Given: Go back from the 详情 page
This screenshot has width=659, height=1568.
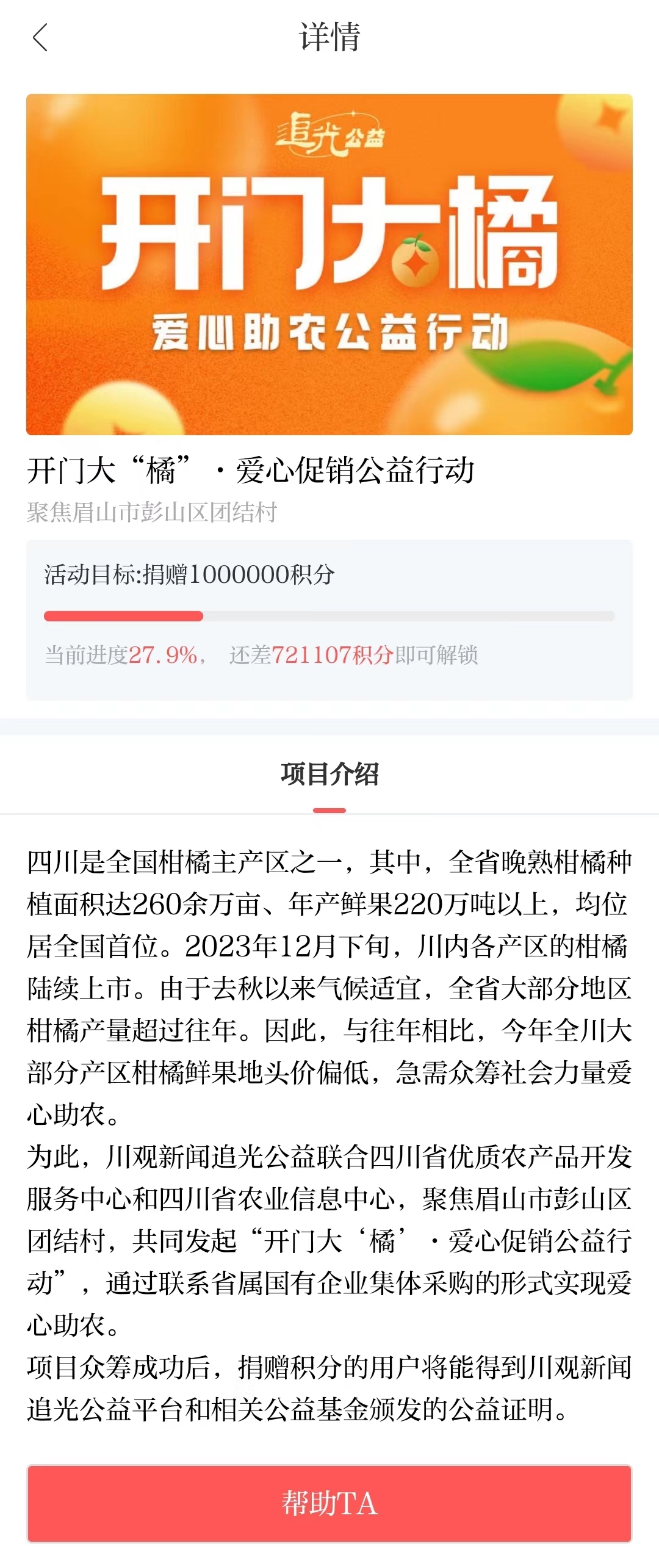Looking at the screenshot, I should (40, 38).
